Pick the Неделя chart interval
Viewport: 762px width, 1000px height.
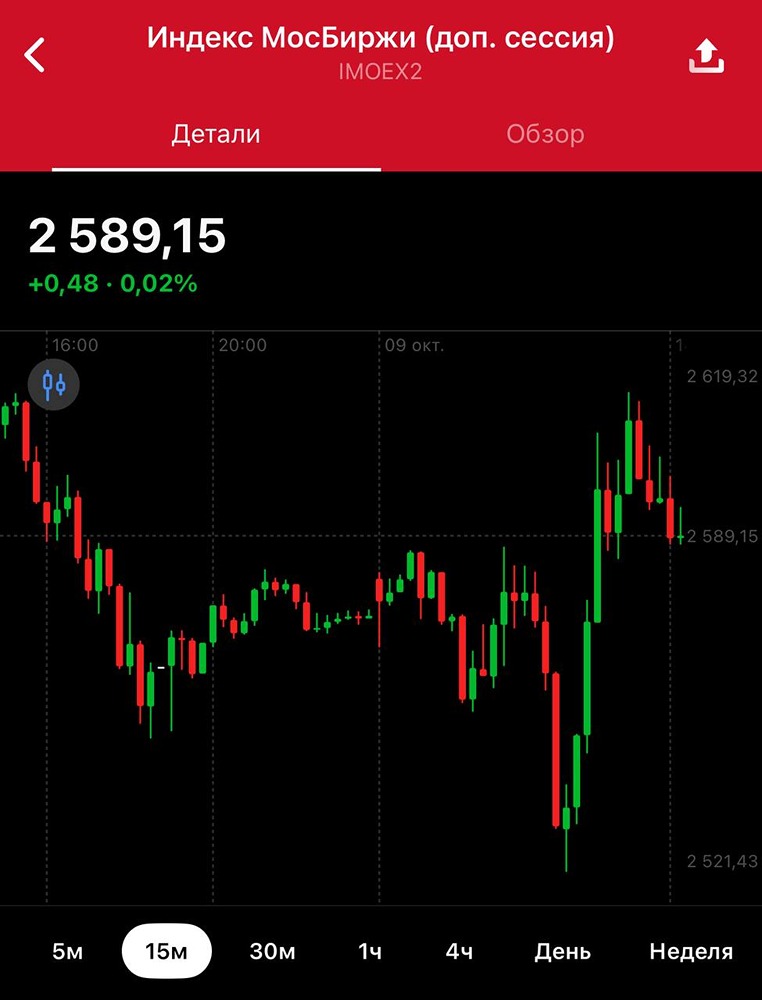691,951
